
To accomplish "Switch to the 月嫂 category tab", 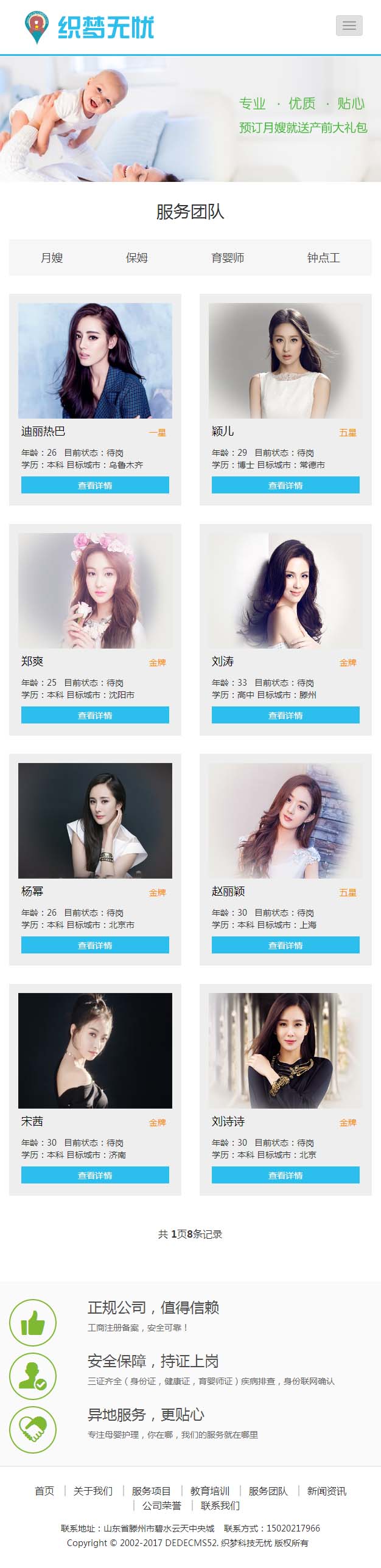I will tap(52, 257).
